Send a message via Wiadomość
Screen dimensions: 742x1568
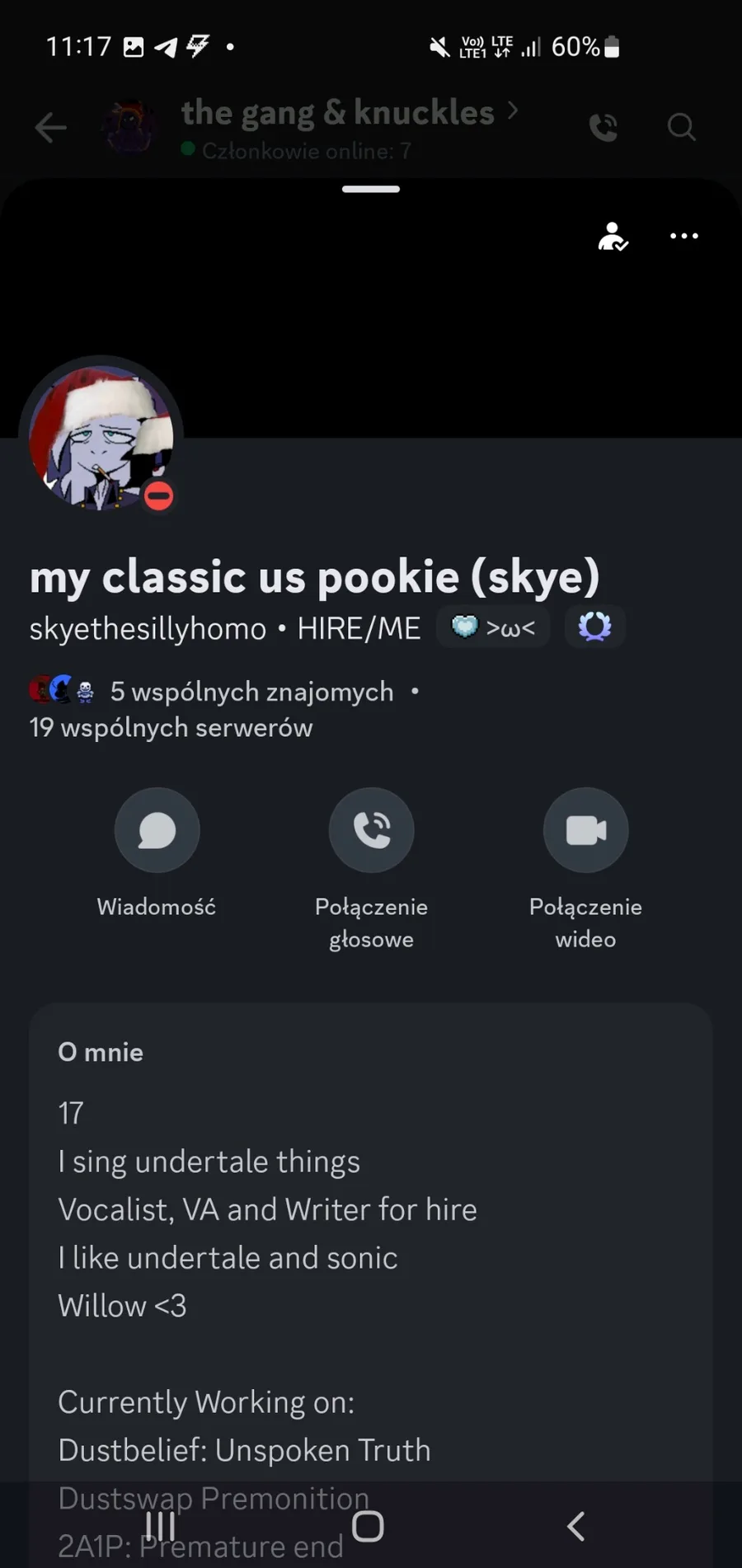(157, 830)
